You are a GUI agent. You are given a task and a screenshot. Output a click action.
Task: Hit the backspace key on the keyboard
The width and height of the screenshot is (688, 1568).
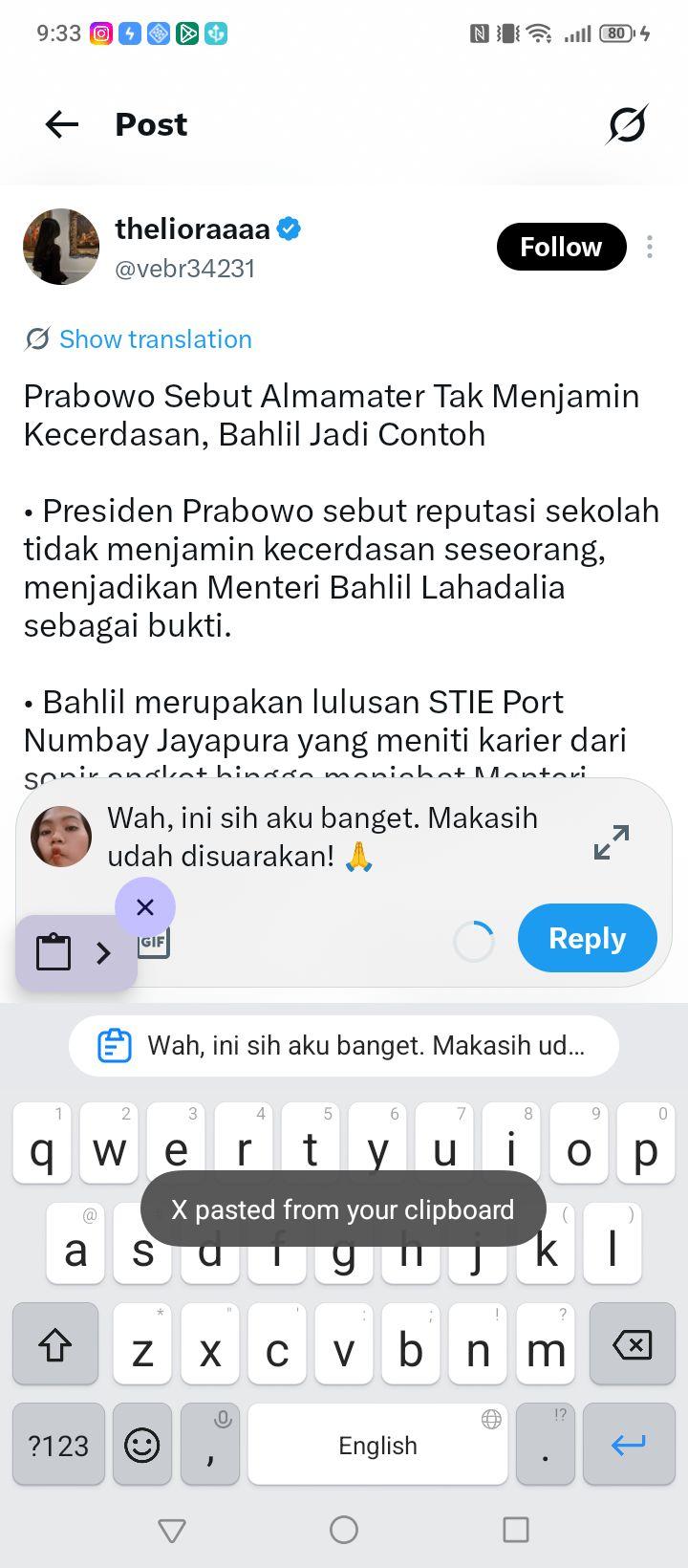[632, 1344]
